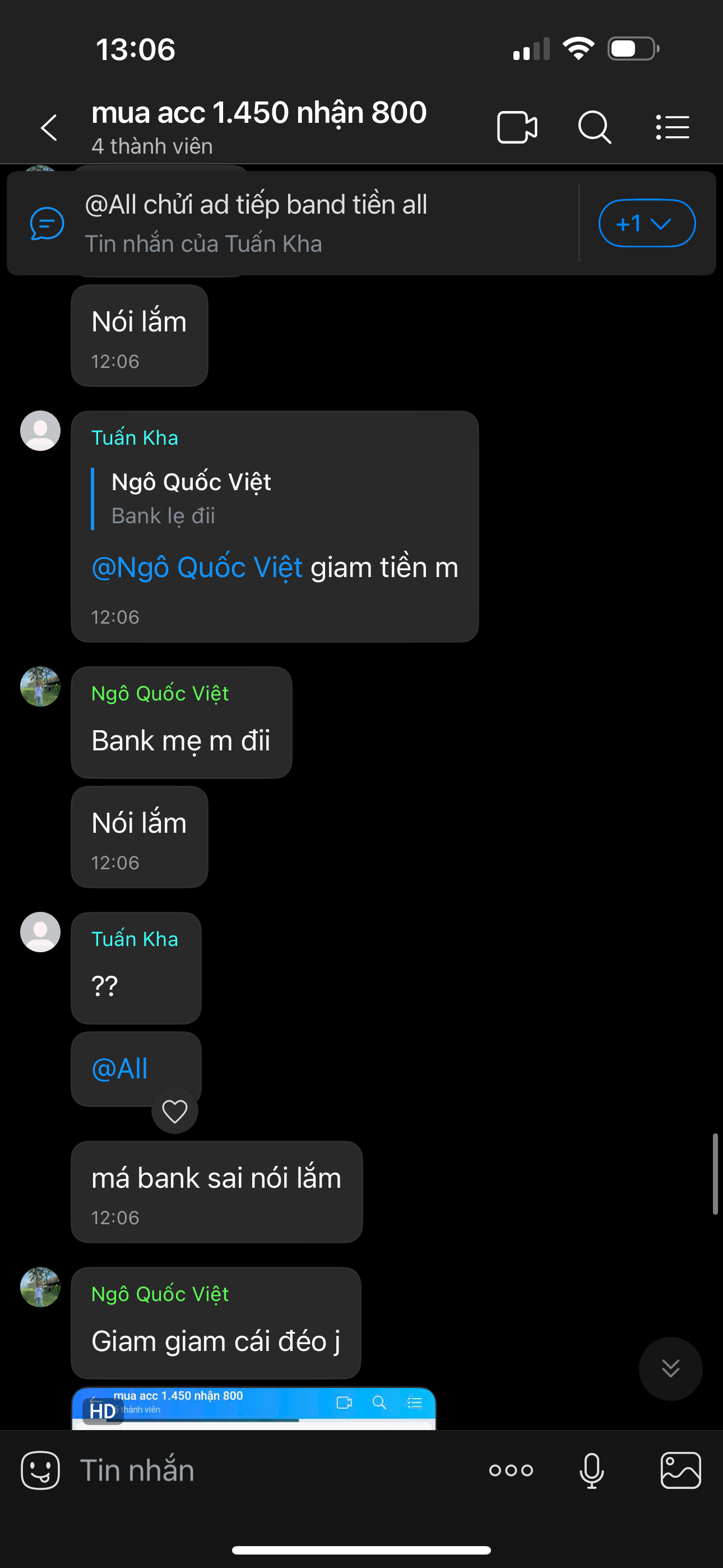Open the group options menu
The image size is (723, 1568).
pos(673,127)
